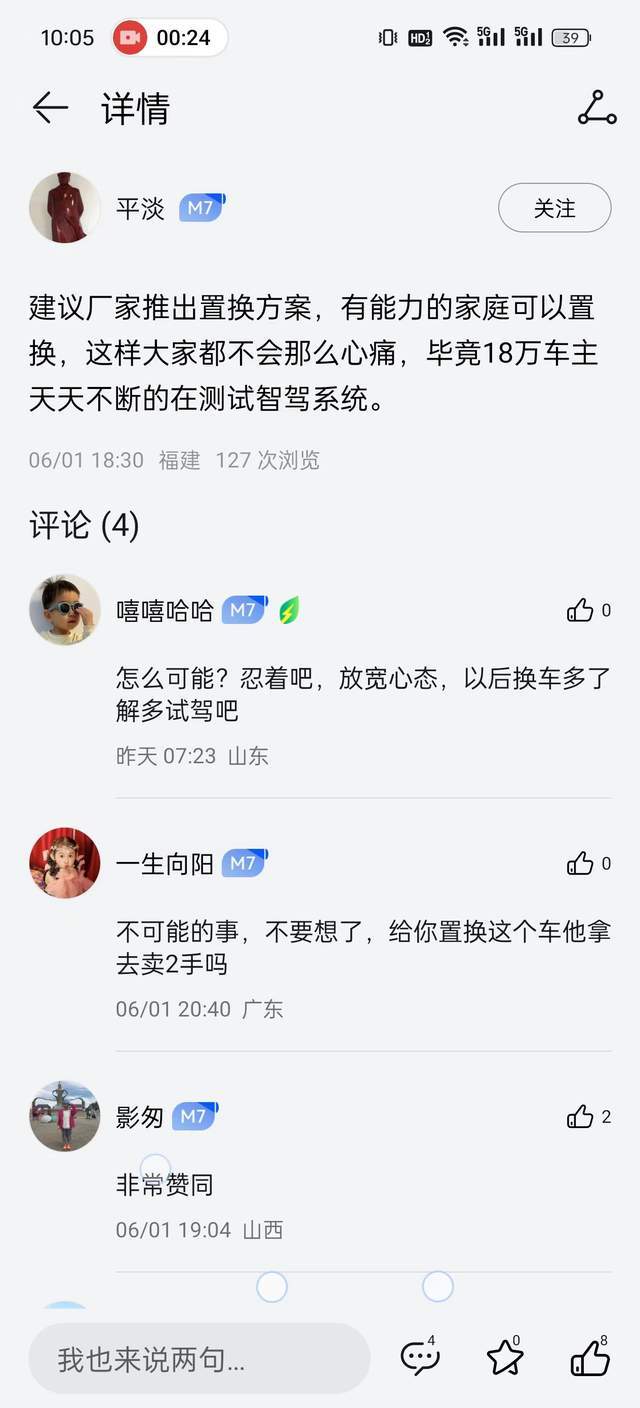Open the comments bubble icon
This screenshot has width=640, height=1408.
point(419,1358)
